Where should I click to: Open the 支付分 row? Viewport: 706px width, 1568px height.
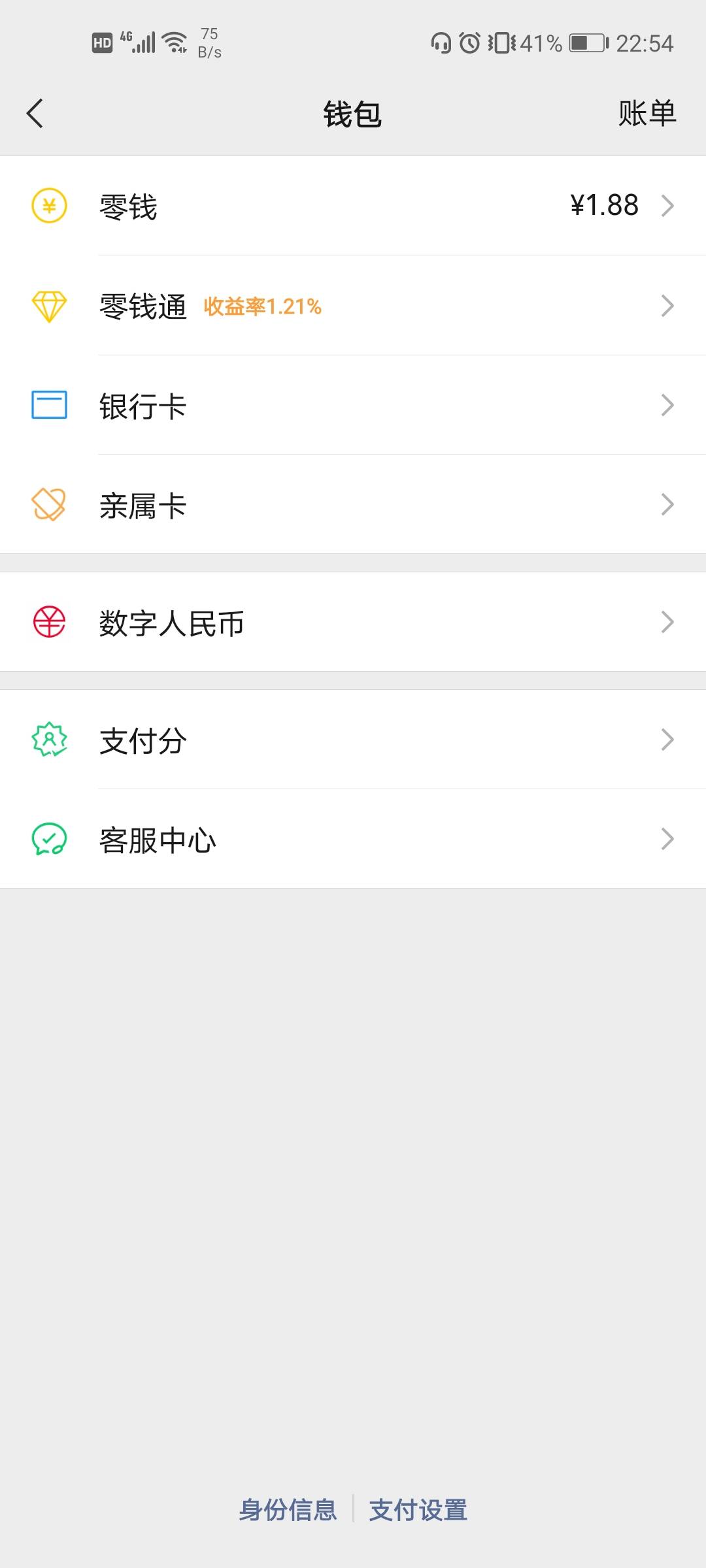(353, 740)
